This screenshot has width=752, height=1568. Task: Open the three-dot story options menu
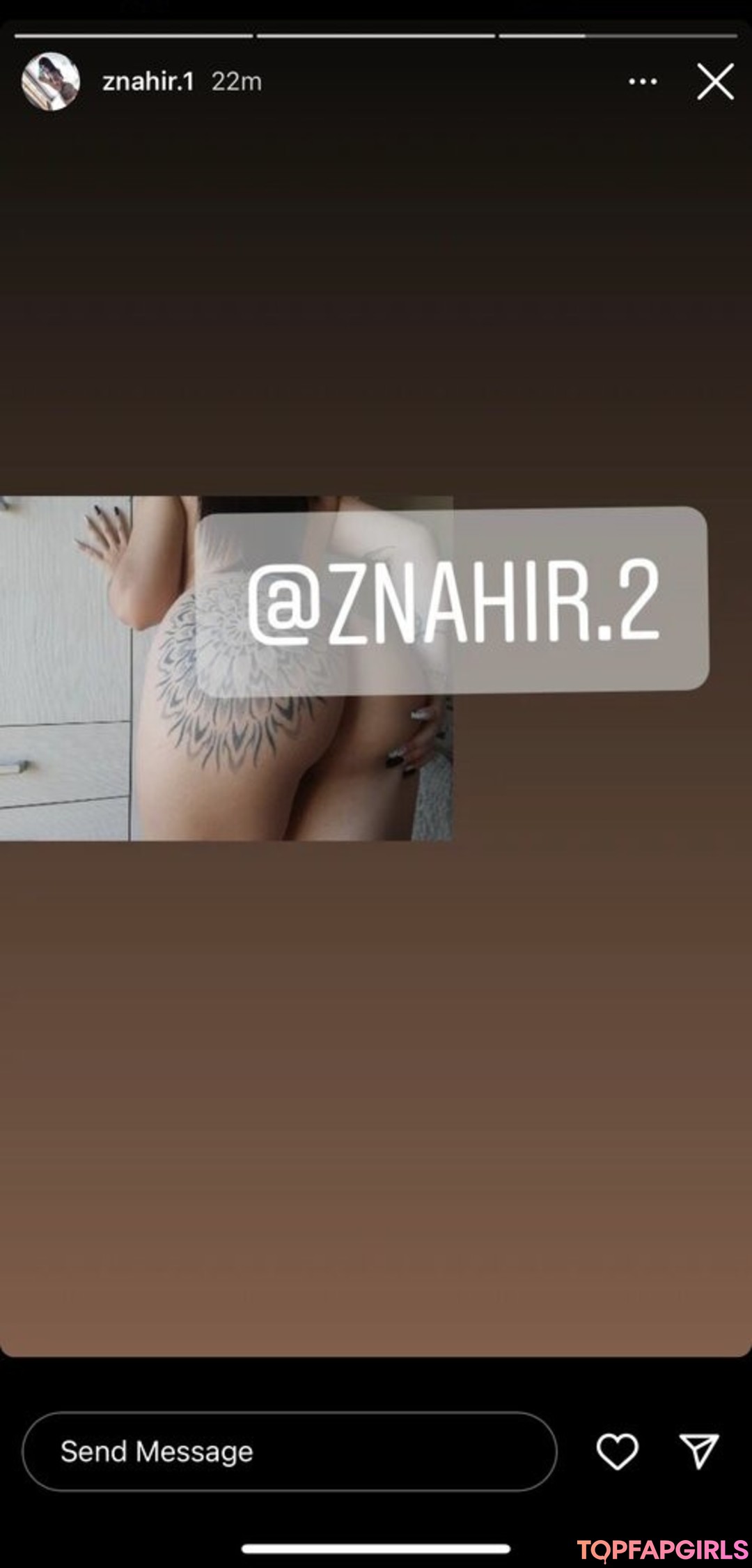click(642, 82)
